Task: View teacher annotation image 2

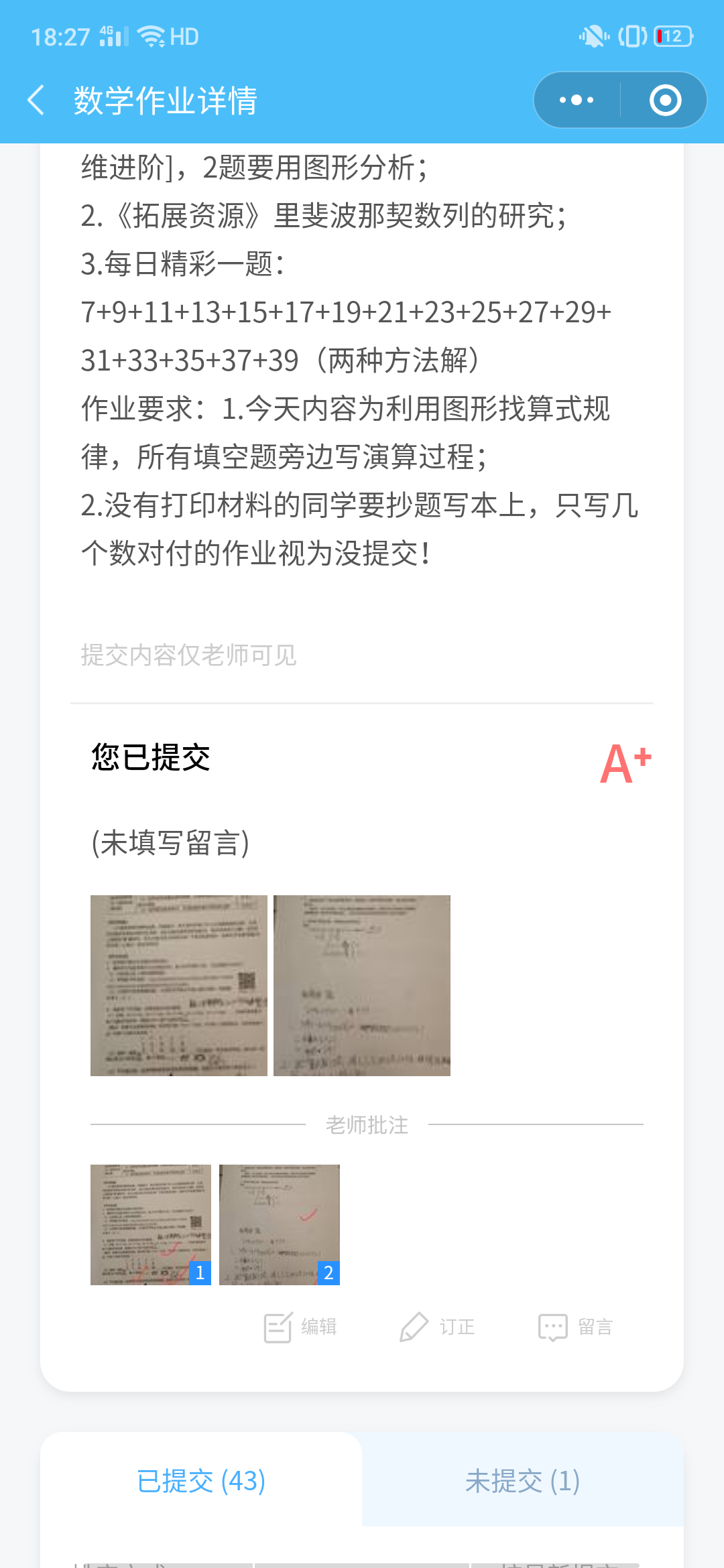Action: pyautogui.click(x=279, y=1224)
